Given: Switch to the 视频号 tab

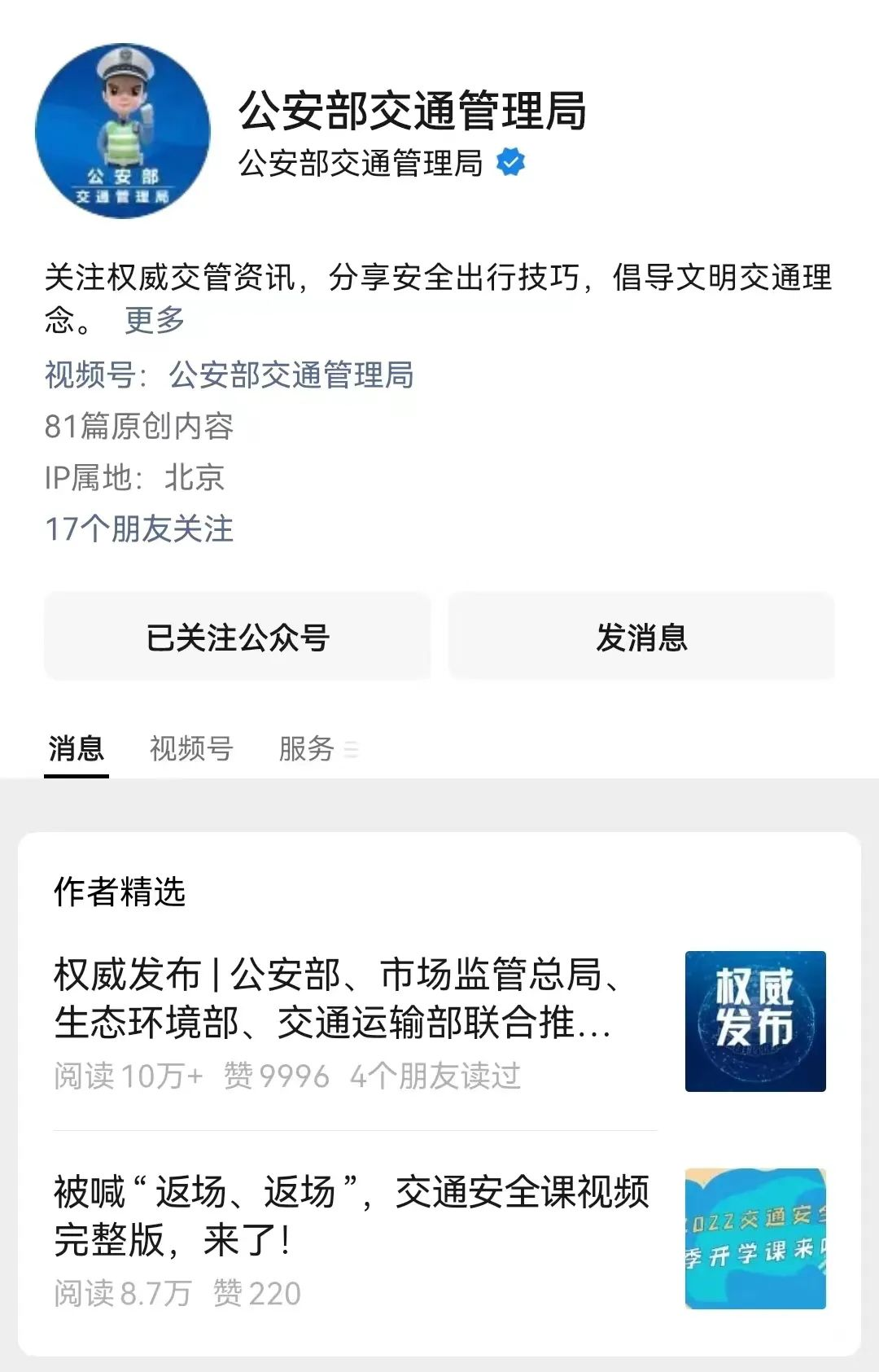Looking at the screenshot, I should 191,748.
